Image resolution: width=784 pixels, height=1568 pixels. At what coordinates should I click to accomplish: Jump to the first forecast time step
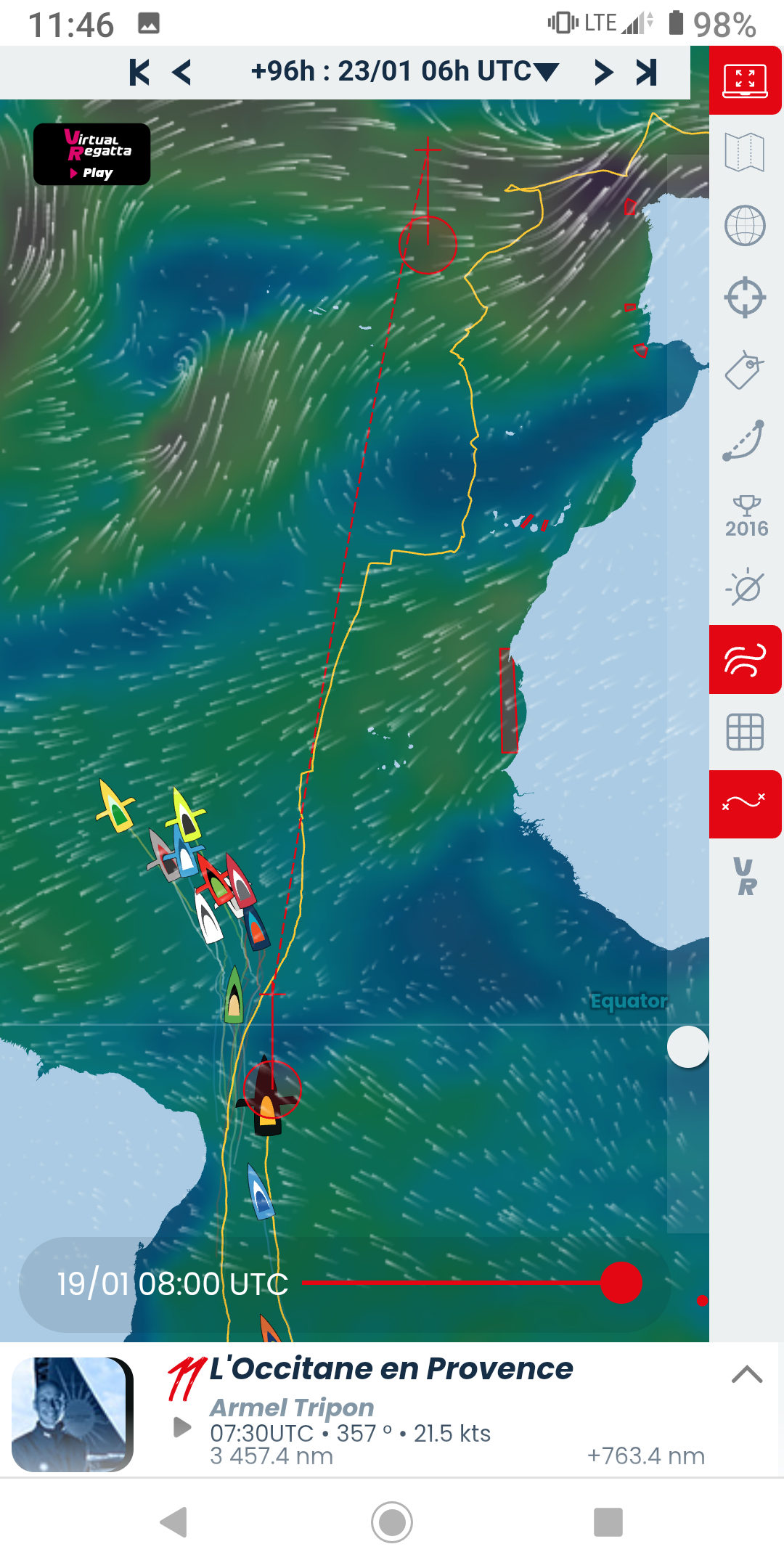point(139,73)
